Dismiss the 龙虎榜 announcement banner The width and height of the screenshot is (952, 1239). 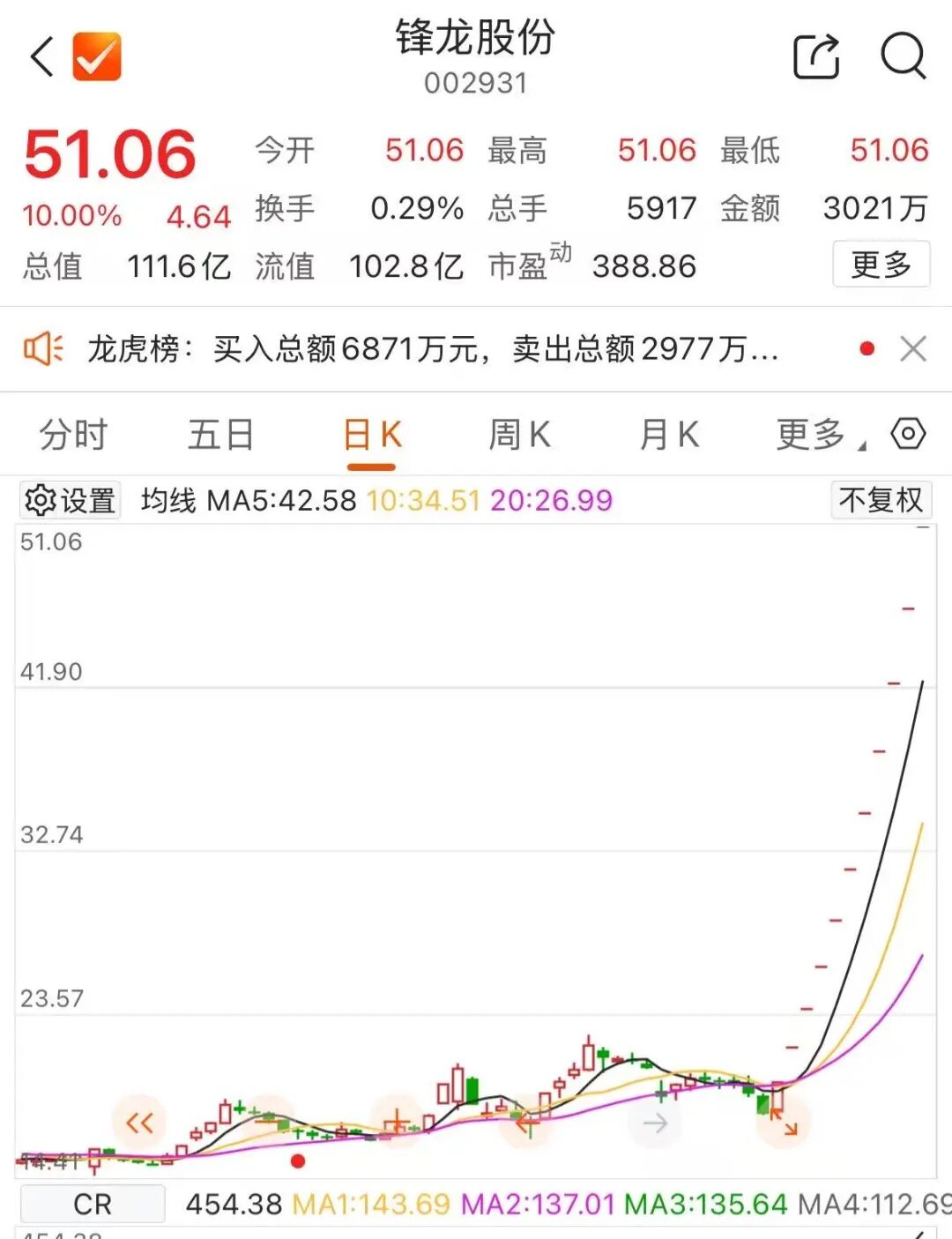pyautogui.click(x=913, y=349)
